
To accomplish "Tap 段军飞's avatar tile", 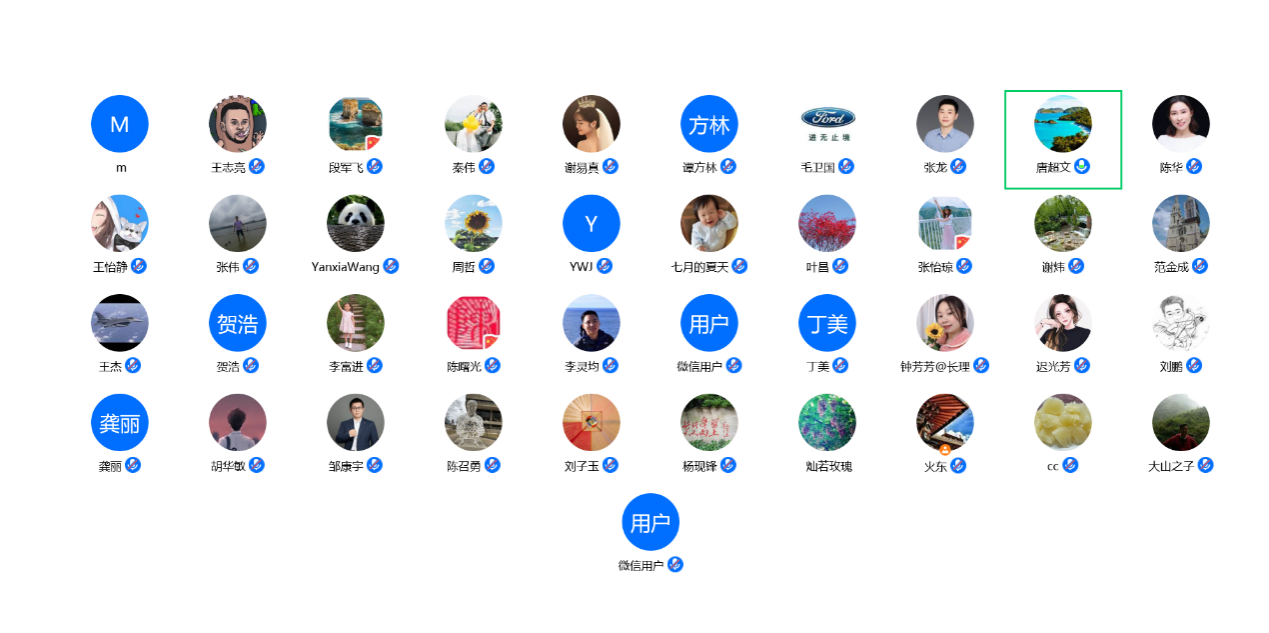I will click(x=356, y=124).
